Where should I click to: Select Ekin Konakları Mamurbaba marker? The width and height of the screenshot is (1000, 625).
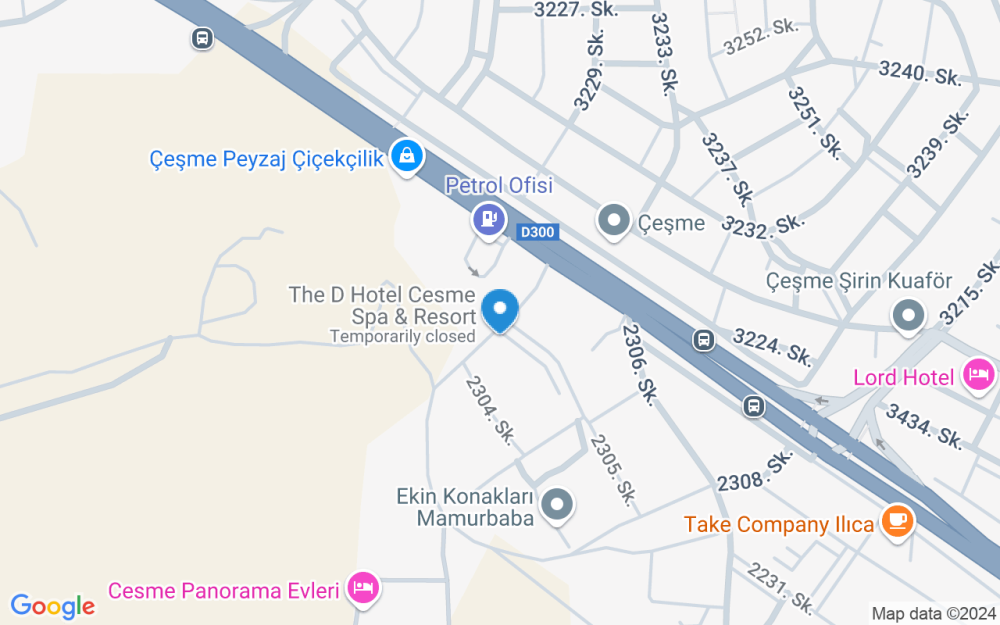click(x=557, y=504)
